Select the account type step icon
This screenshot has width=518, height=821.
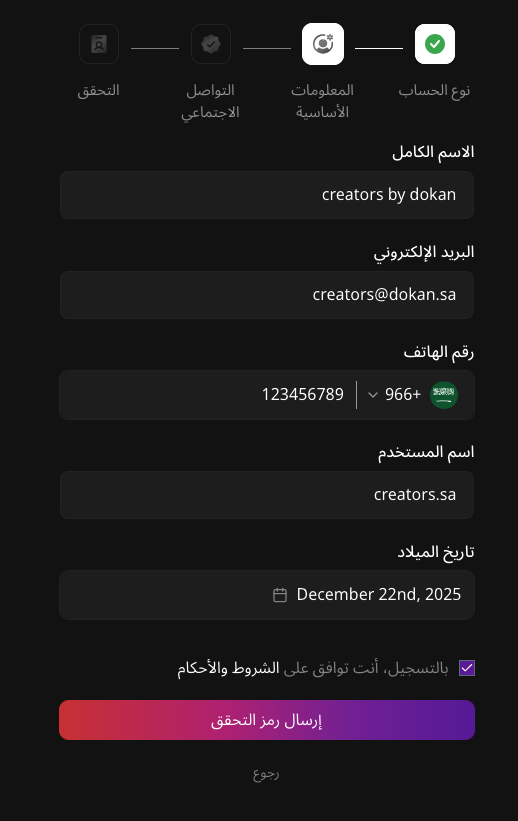tap(435, 44)
